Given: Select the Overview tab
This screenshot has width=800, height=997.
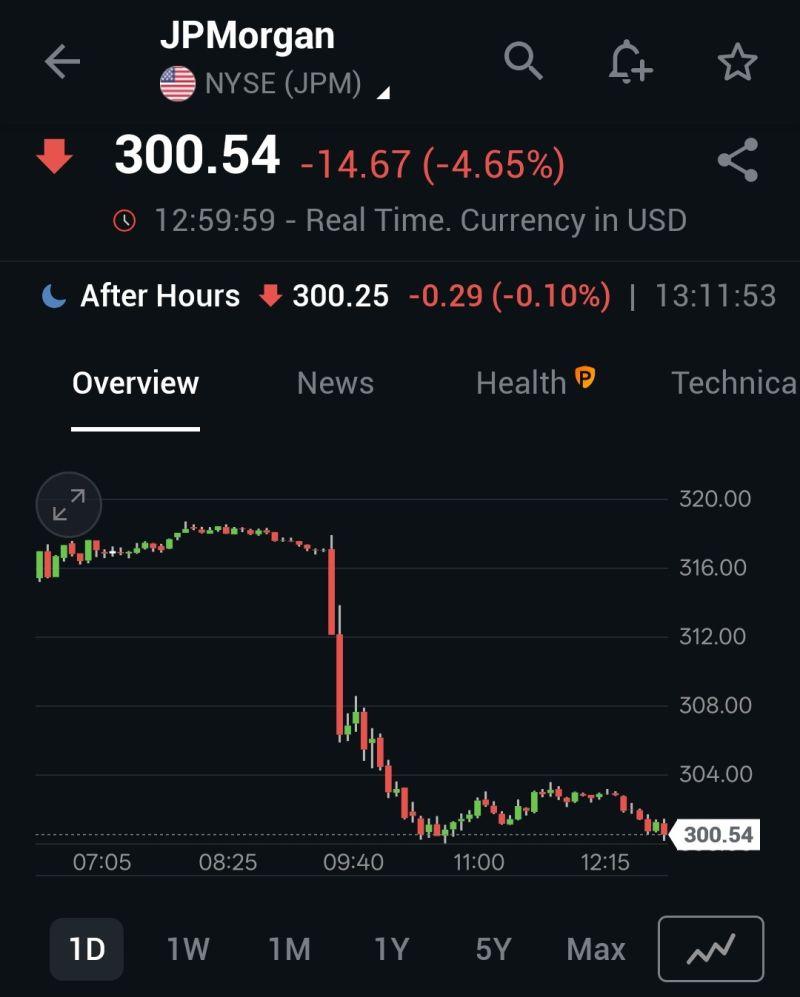Looking at the screenshot, I should coord(136,383).
